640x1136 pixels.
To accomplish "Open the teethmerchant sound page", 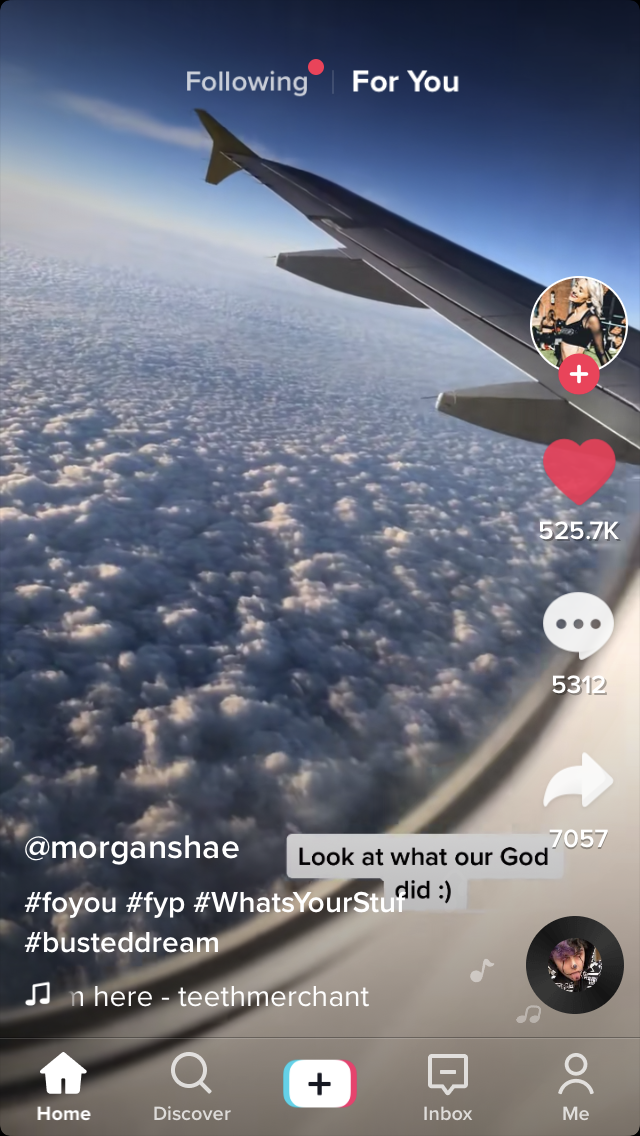I will [x=220, y=996].
